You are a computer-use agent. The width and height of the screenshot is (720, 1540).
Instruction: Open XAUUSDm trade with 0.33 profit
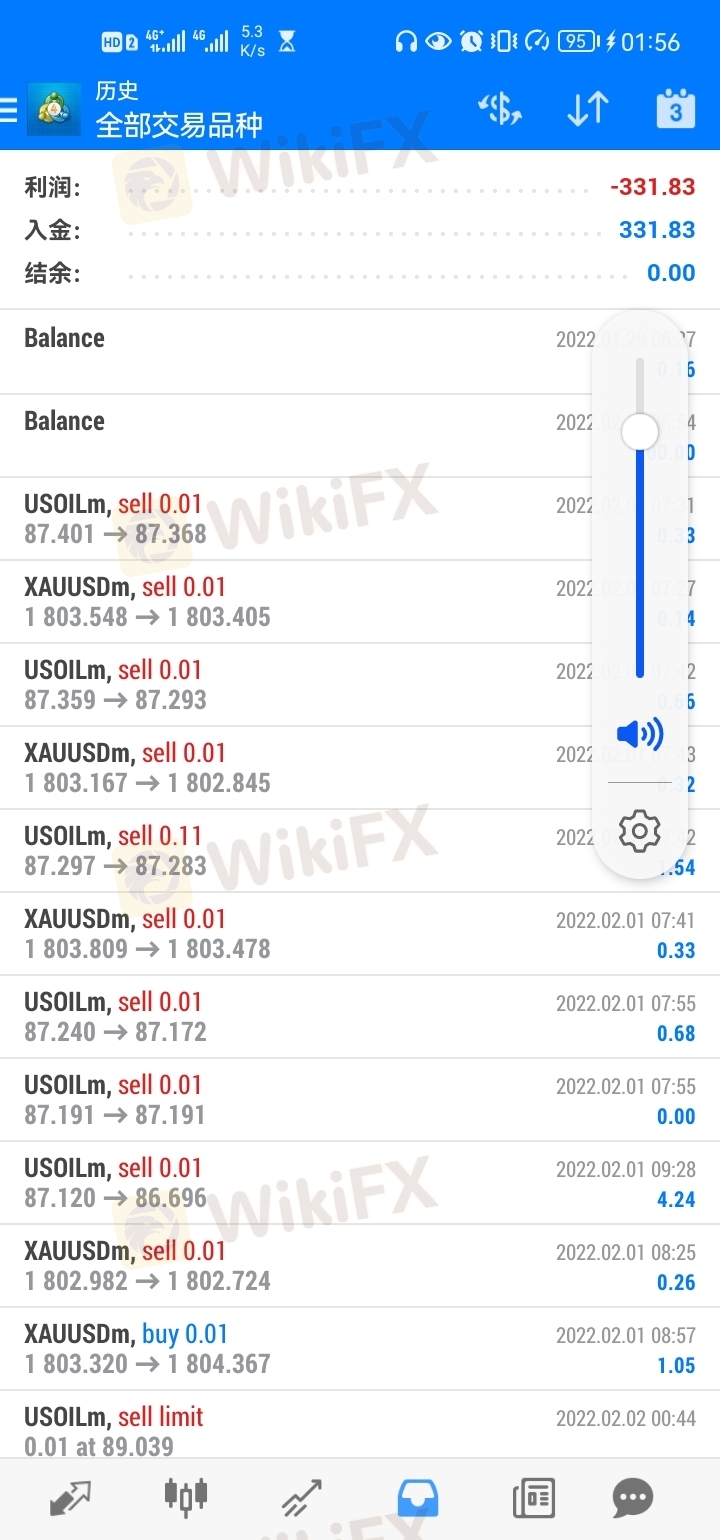pyautogui.click(x=360, y=933)
